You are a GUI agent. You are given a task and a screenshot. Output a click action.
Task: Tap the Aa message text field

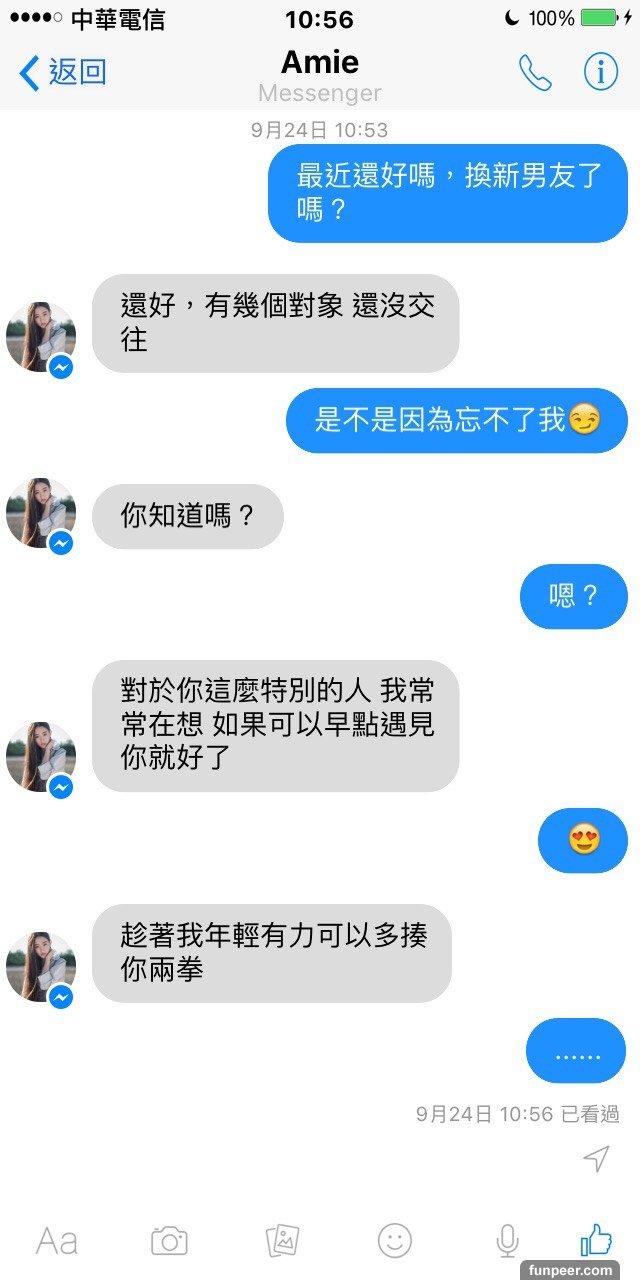click(57, 1241)
